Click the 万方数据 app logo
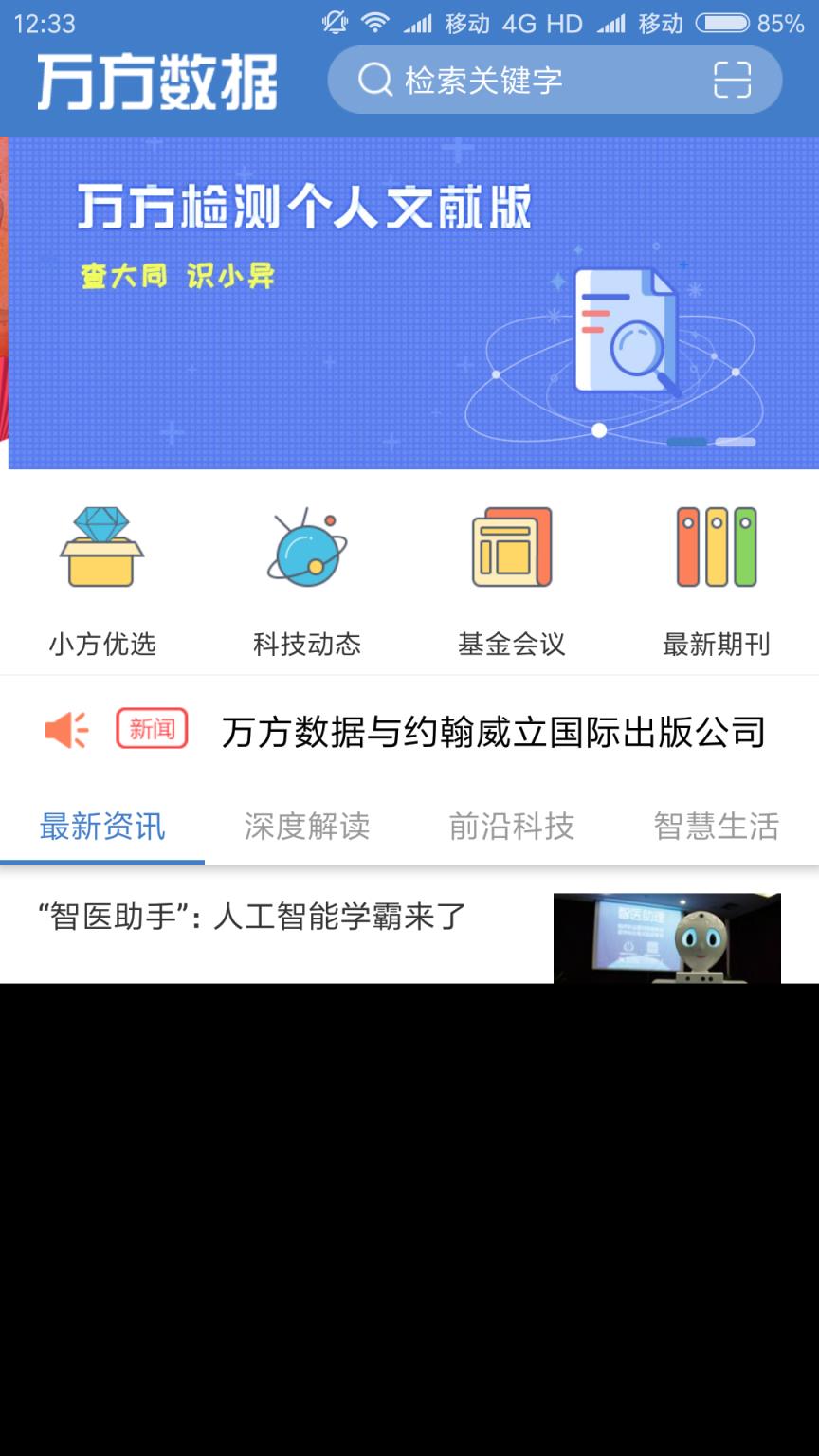 156,81
